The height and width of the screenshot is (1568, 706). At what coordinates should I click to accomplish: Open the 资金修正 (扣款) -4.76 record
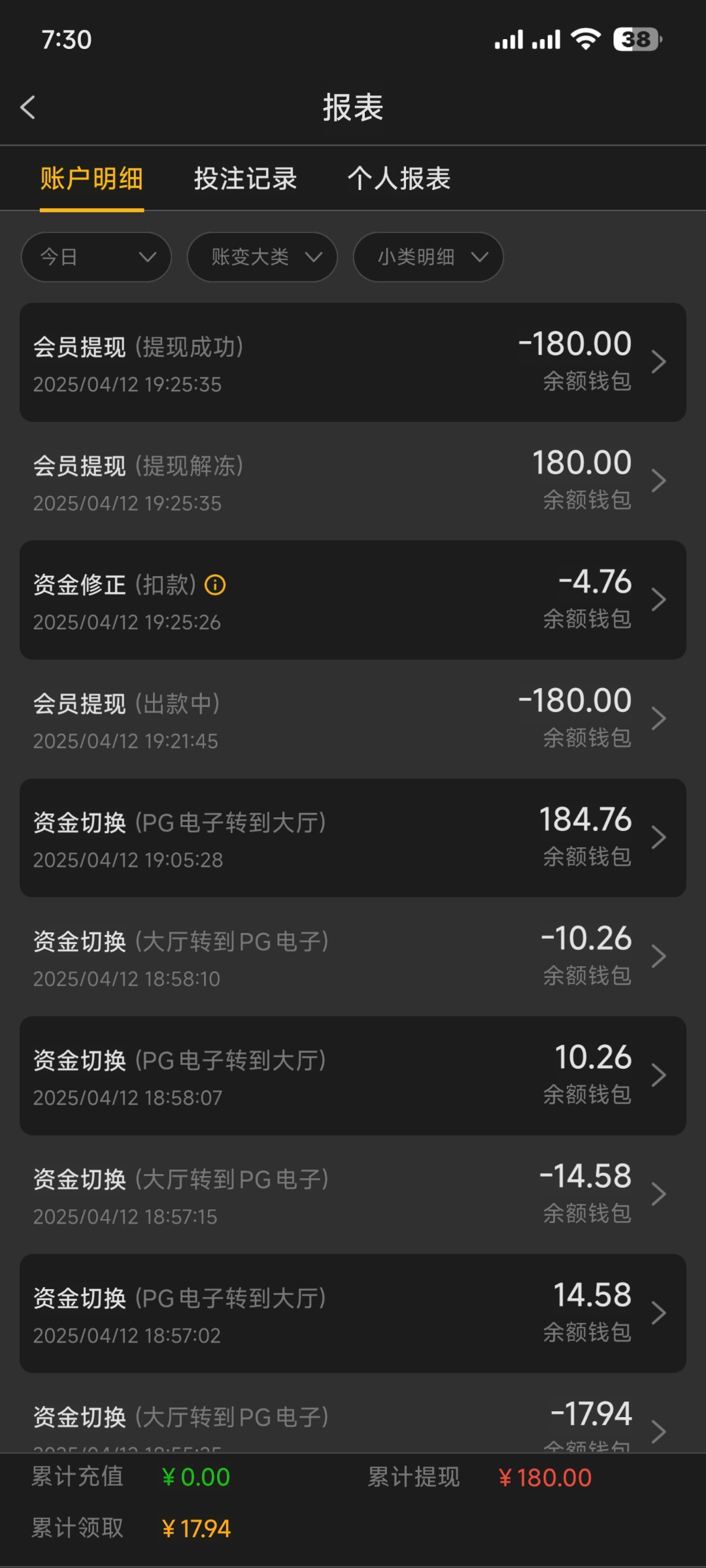pos(353,600)
